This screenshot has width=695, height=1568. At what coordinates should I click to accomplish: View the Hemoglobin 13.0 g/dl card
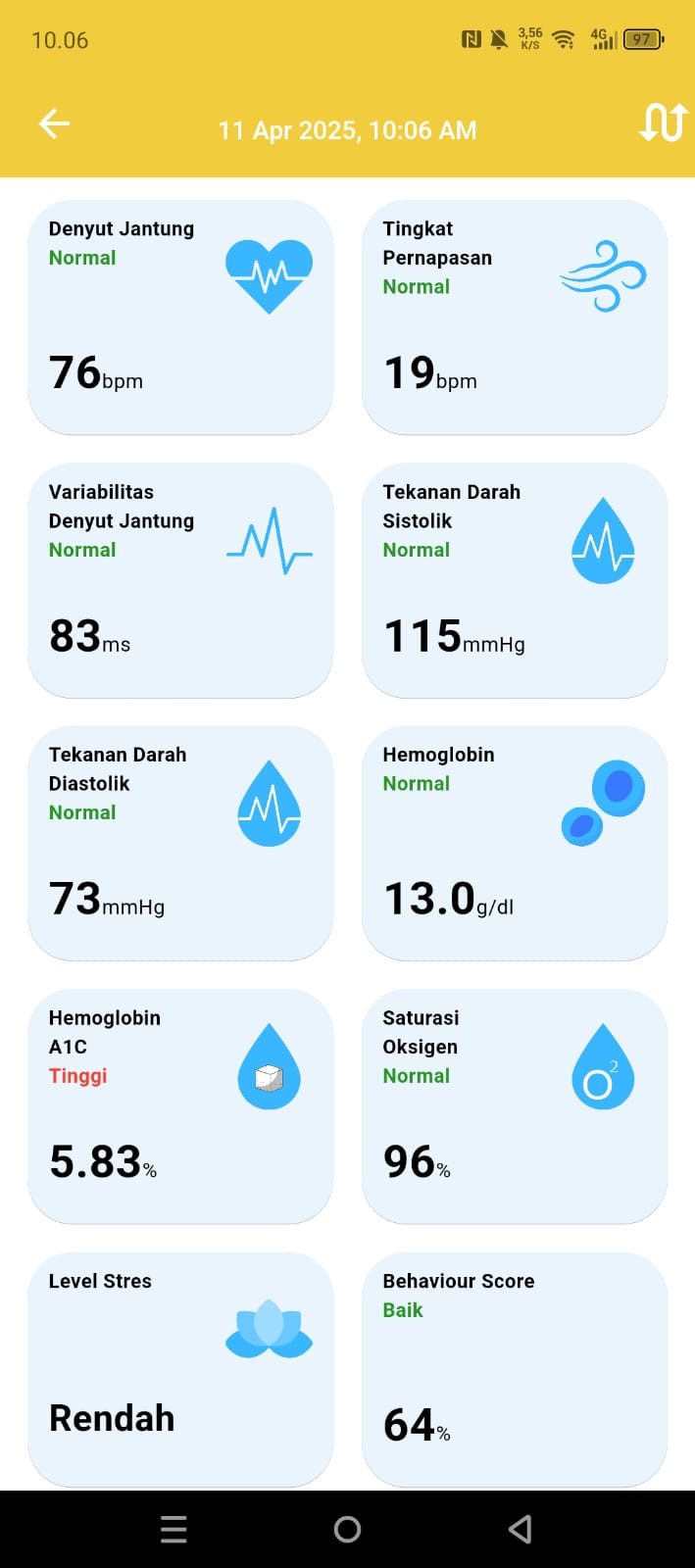point(515,843)
